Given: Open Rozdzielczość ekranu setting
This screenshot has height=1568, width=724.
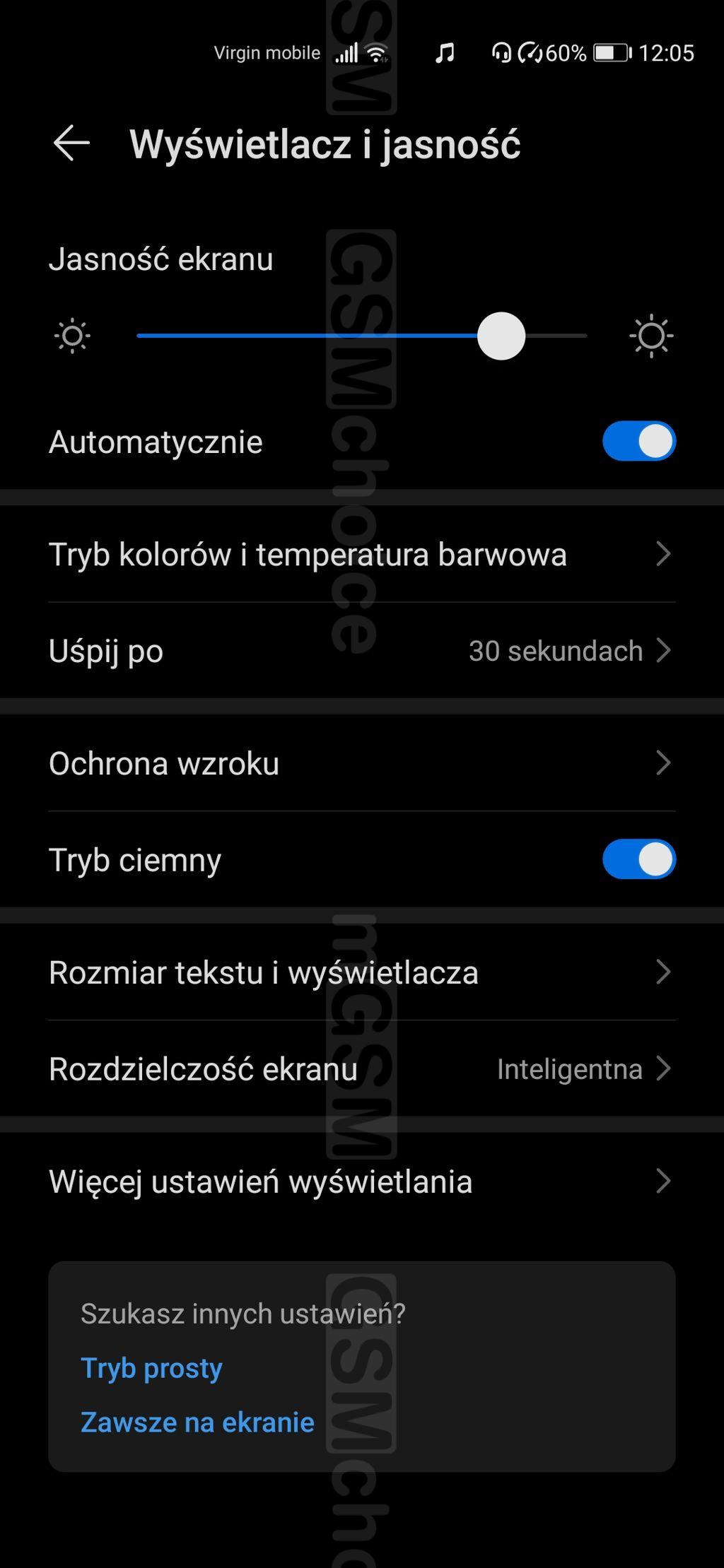Looking at the screenshot, I should pyautogui.click(x=361, y=1069).
